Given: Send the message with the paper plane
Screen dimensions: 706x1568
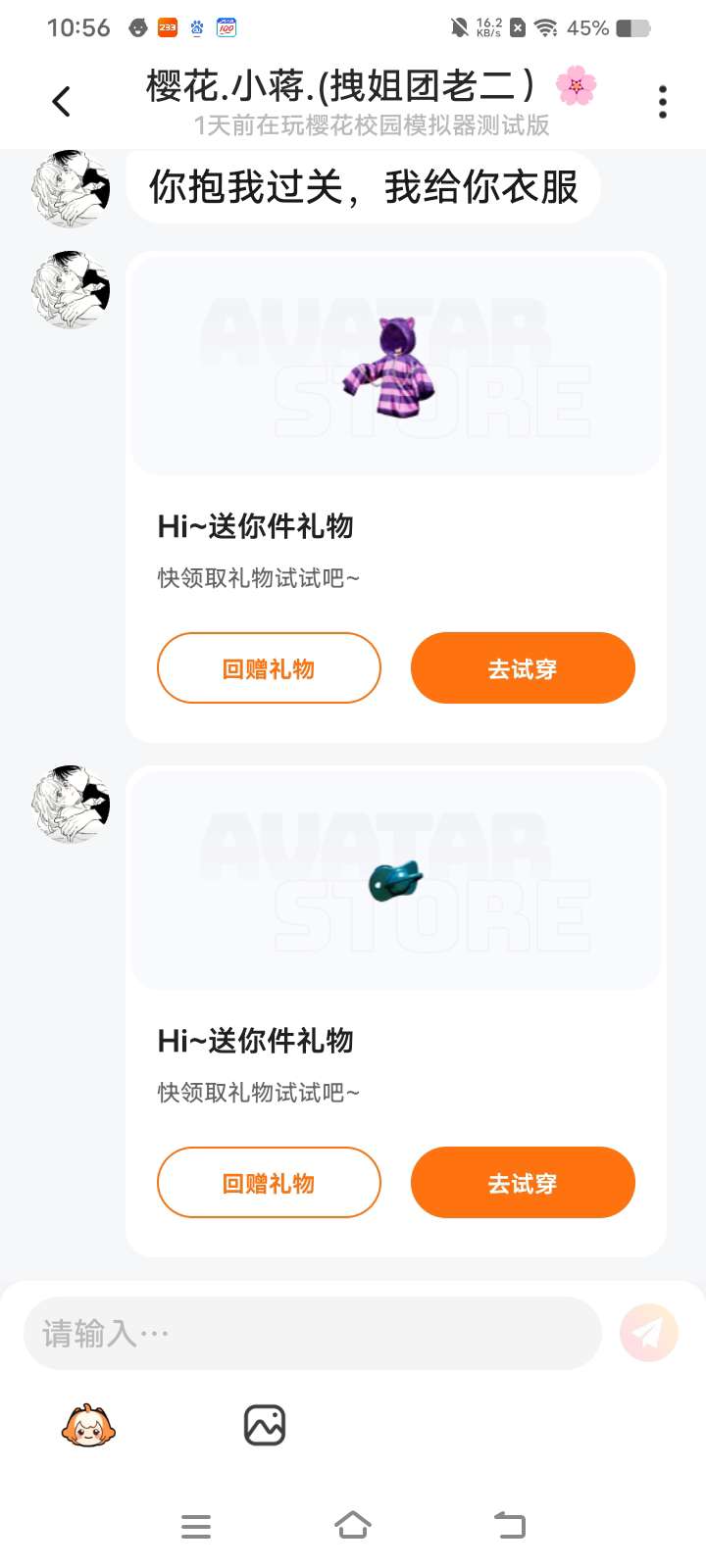Looking at the screenshot, I should pyautogui.click(x=648, y=1333).
